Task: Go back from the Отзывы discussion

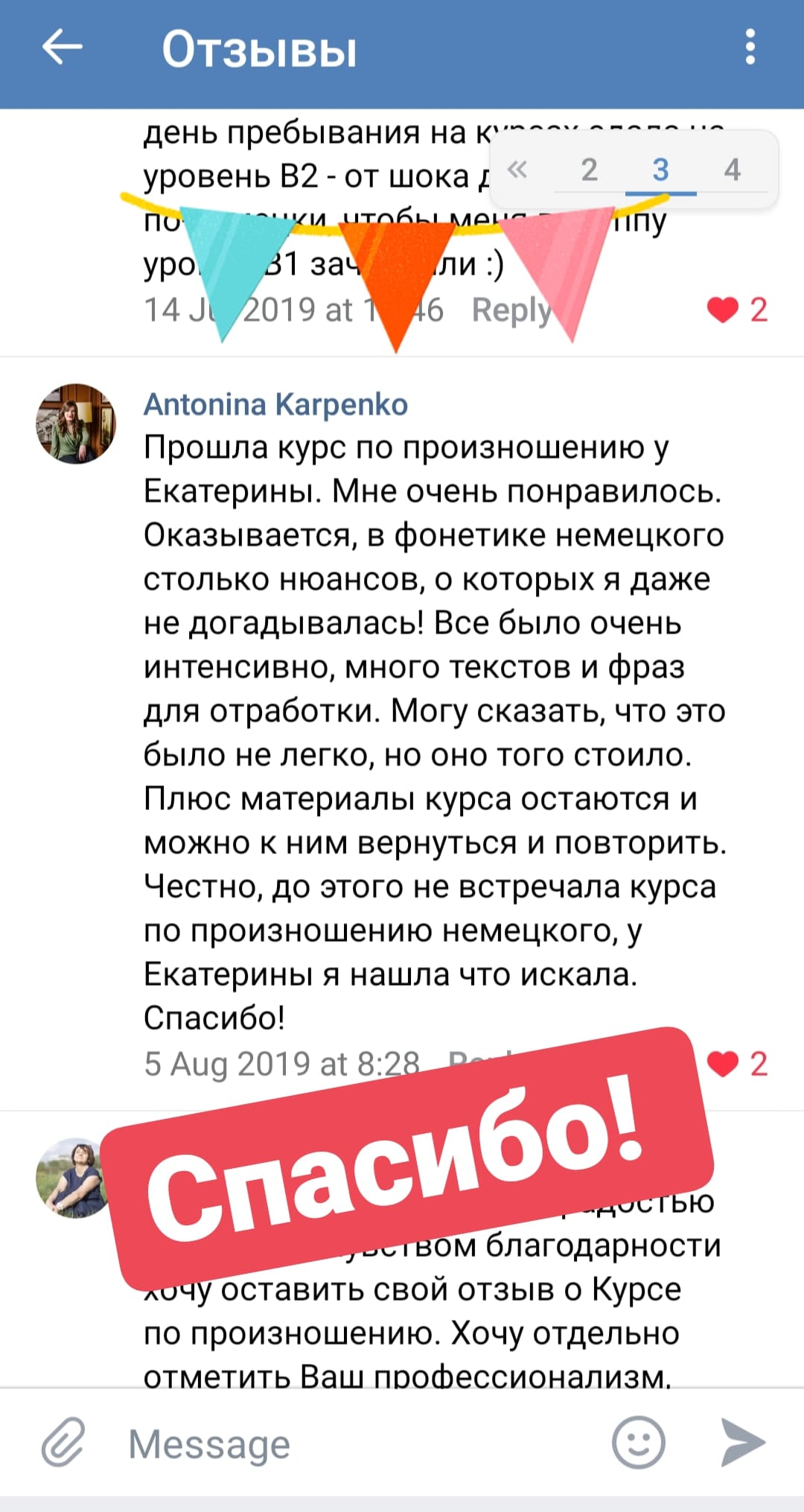Action: [63, 48]
